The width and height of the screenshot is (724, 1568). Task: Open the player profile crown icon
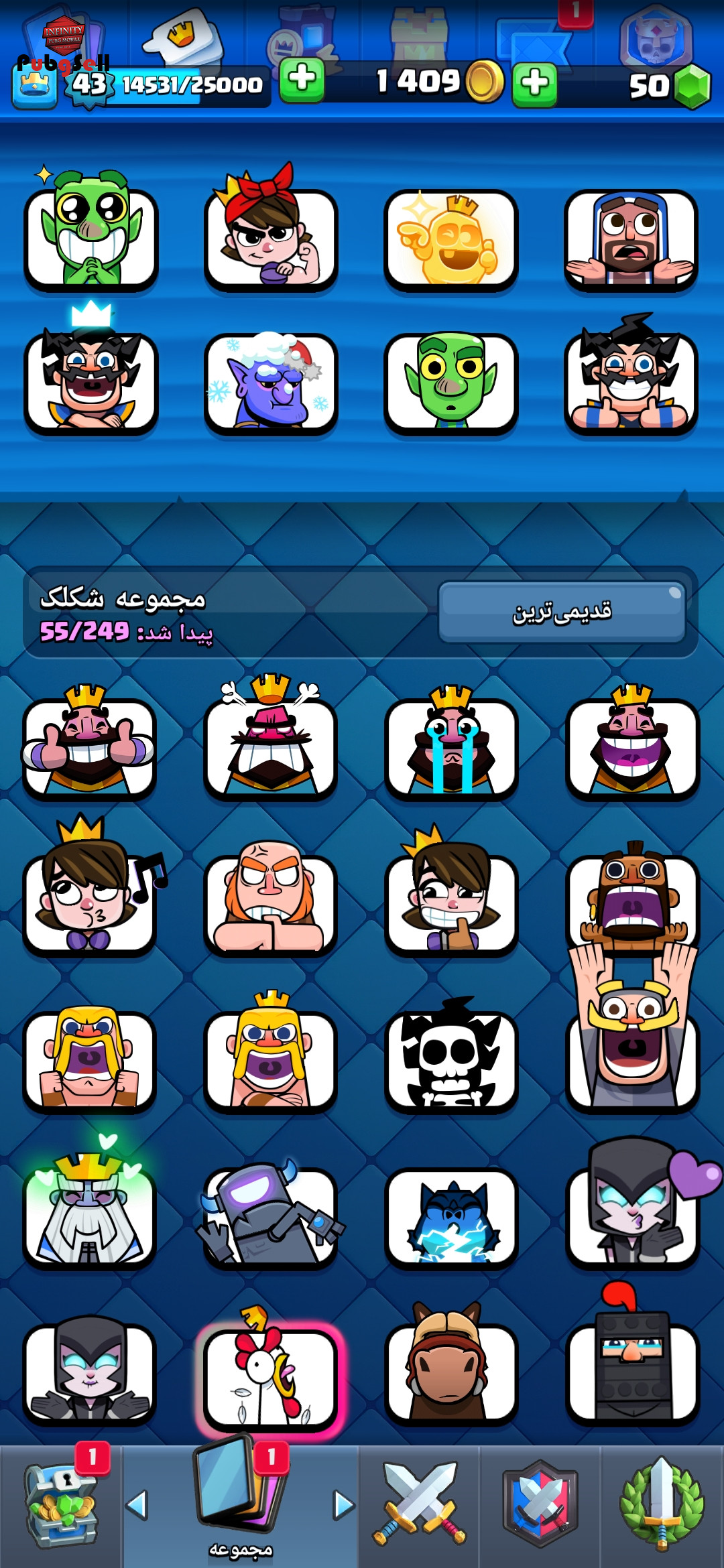(35, 86)
